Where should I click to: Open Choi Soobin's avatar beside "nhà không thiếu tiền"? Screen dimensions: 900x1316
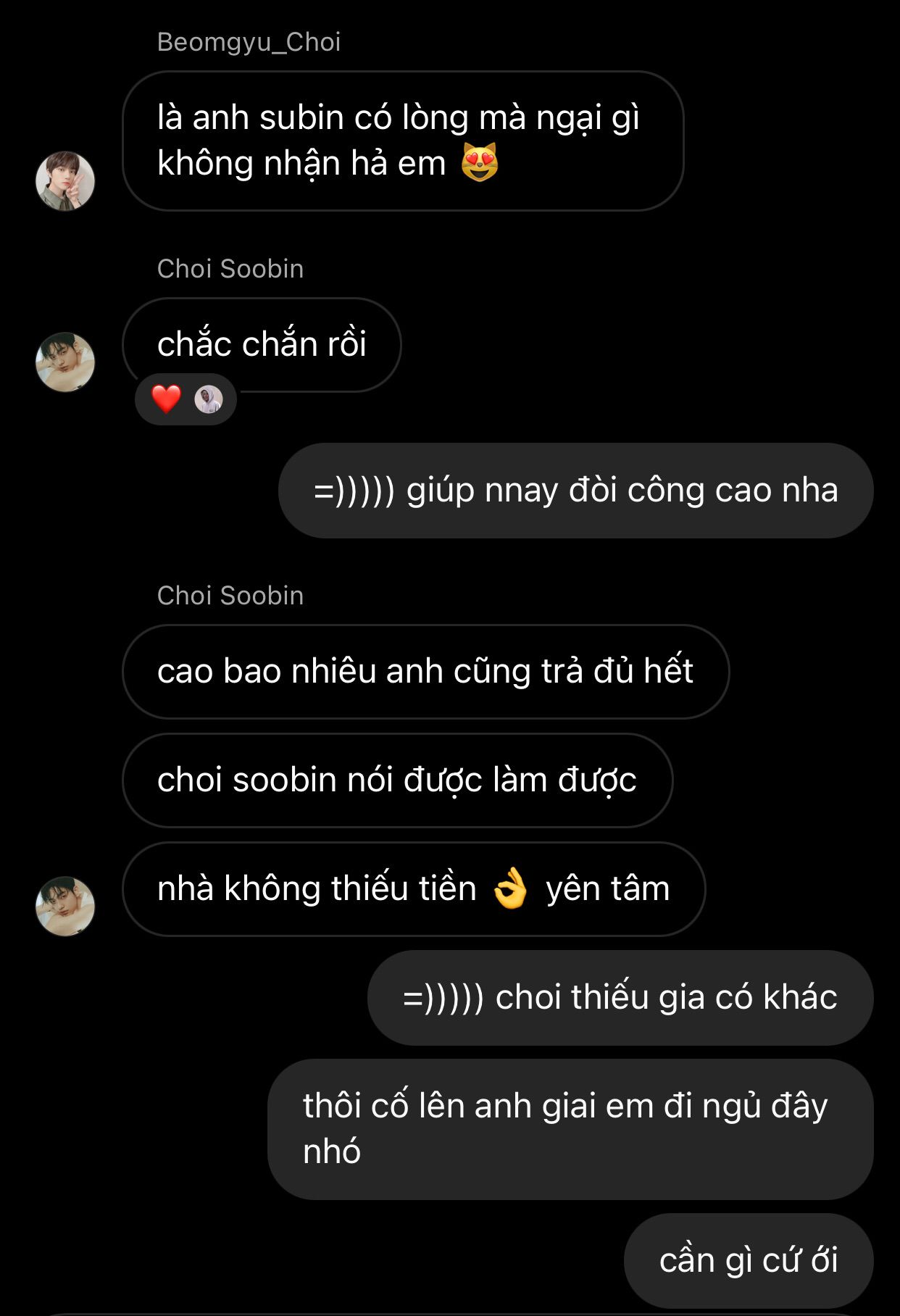65,906
